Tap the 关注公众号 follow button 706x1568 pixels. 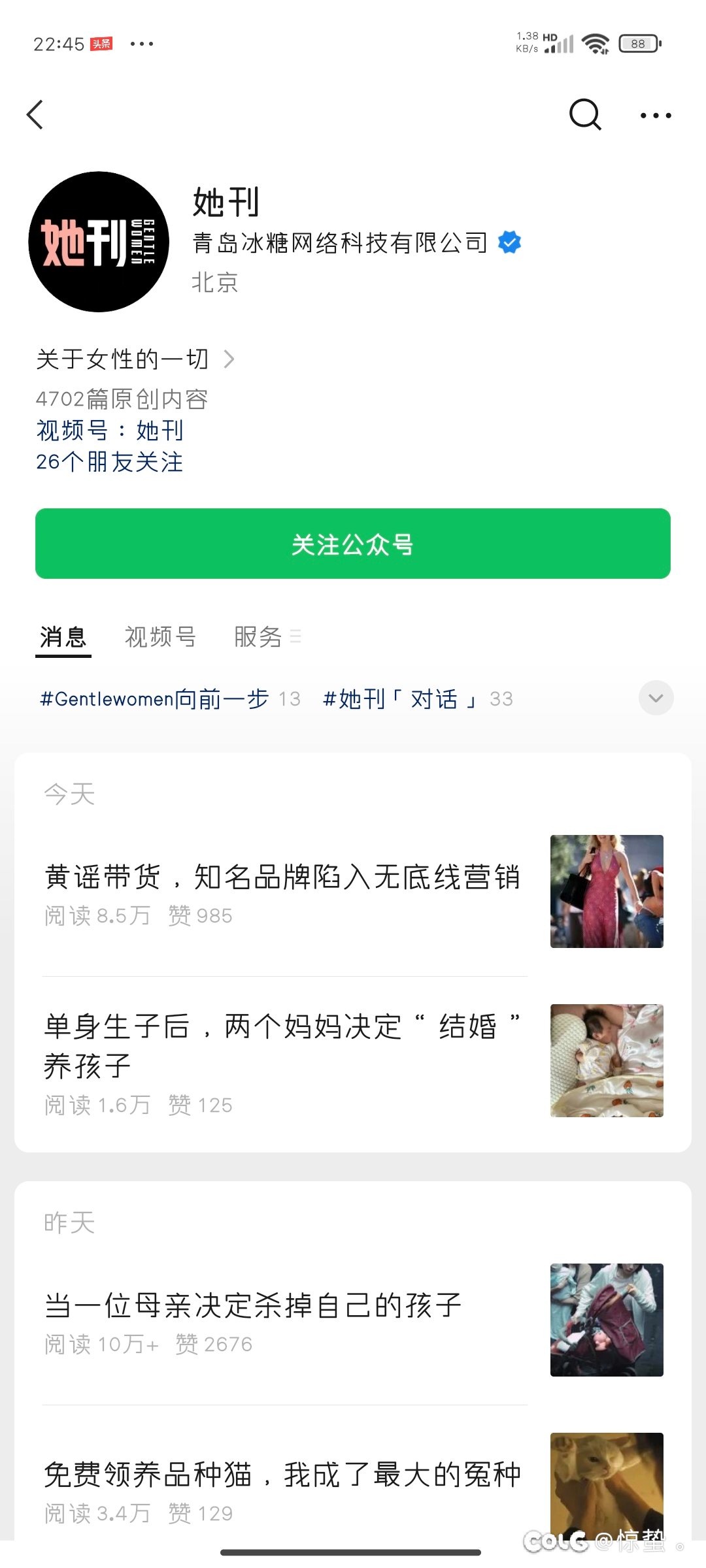(x=353, y=544)
